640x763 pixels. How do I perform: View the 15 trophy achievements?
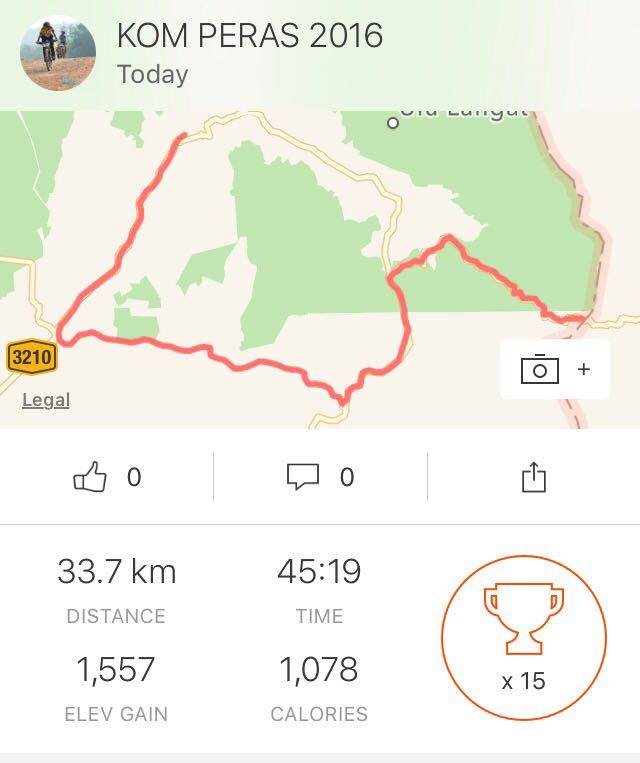(x=523, y=637)
